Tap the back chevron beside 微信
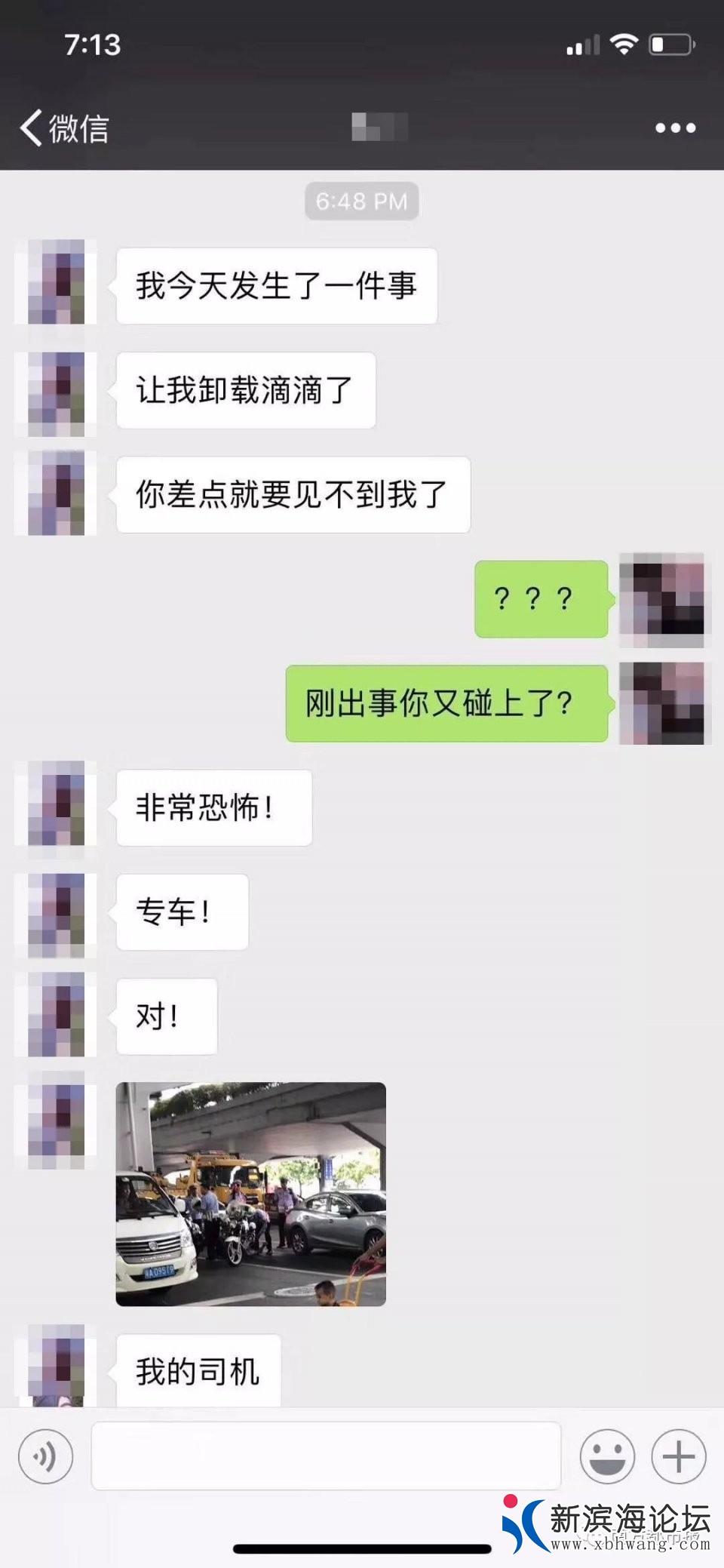Viewport: 724px width, 1568px height. tap(30, 128)
